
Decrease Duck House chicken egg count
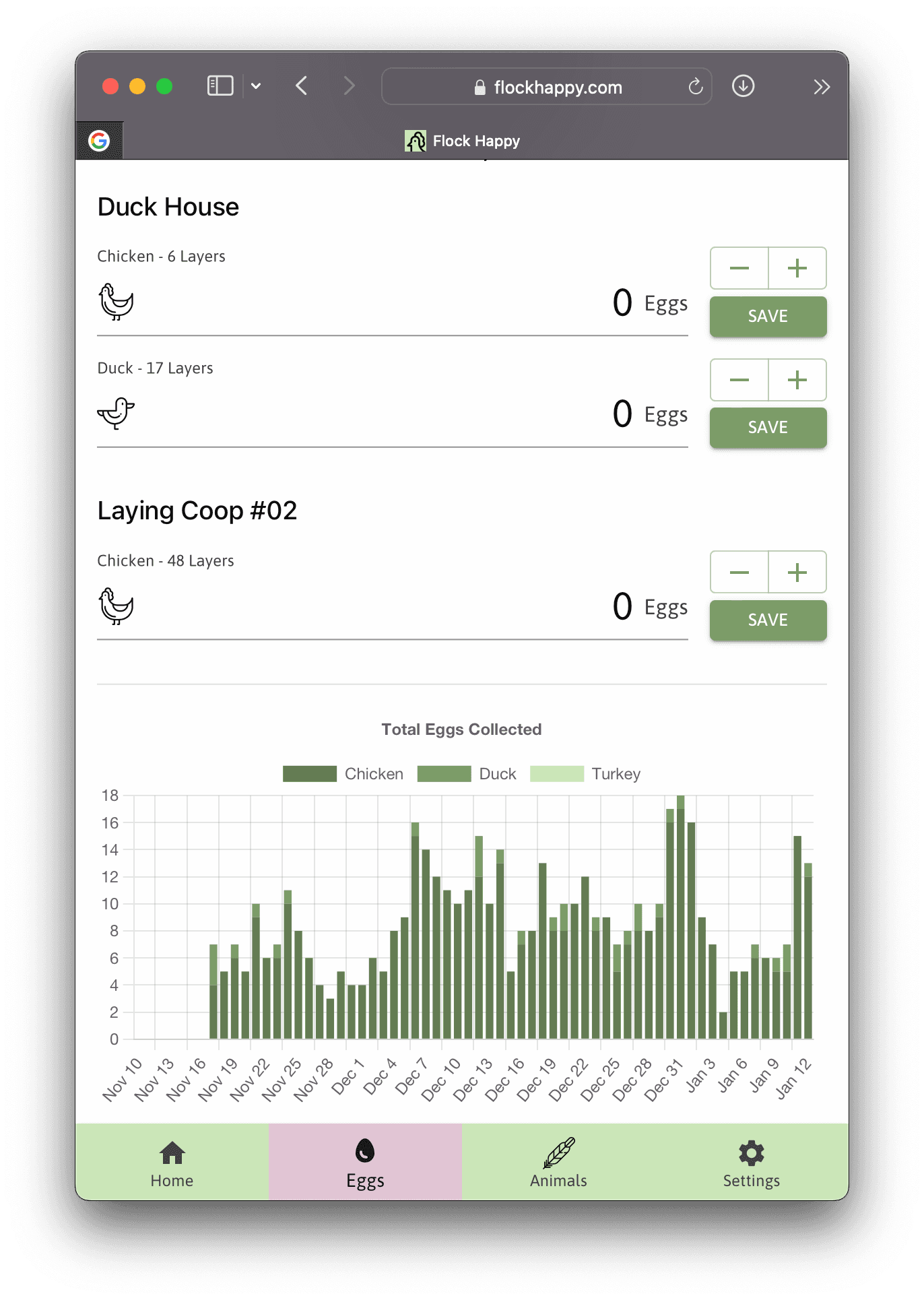coord(739,268)
